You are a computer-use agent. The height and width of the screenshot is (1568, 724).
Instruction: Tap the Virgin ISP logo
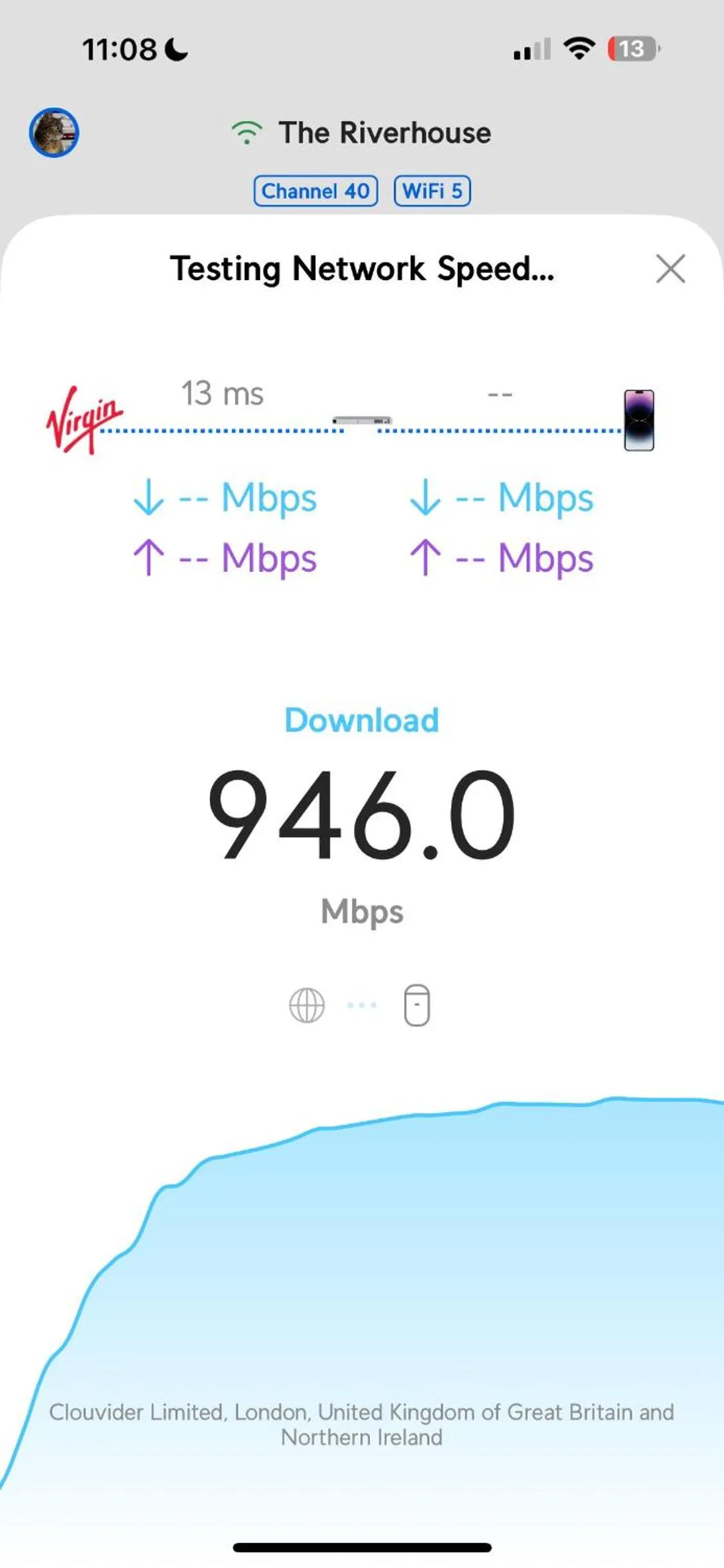[84, 419]
